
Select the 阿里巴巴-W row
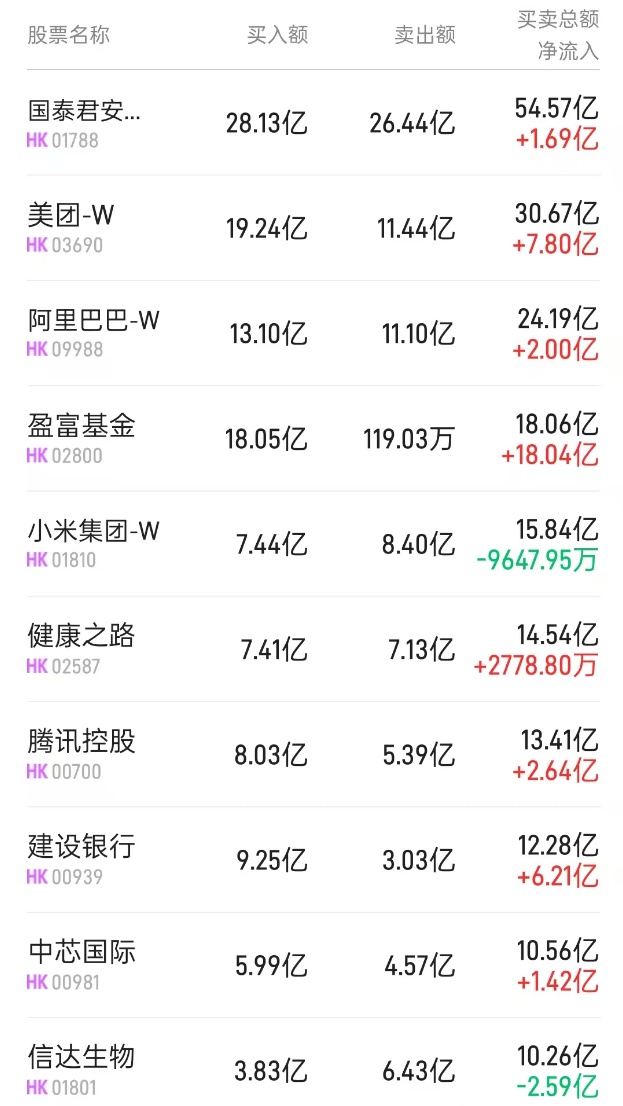point(94,333)
